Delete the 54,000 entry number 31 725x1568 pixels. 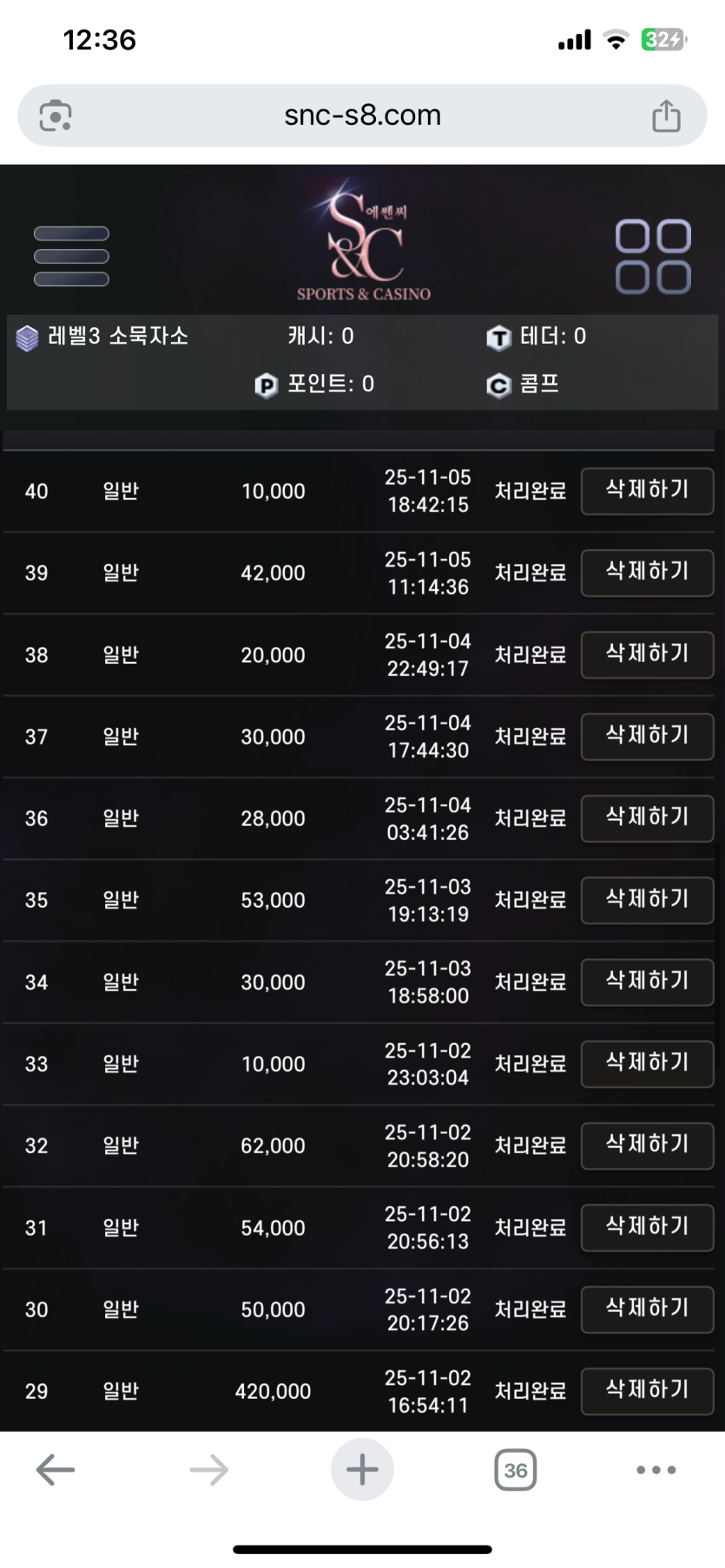(647, 1228)
